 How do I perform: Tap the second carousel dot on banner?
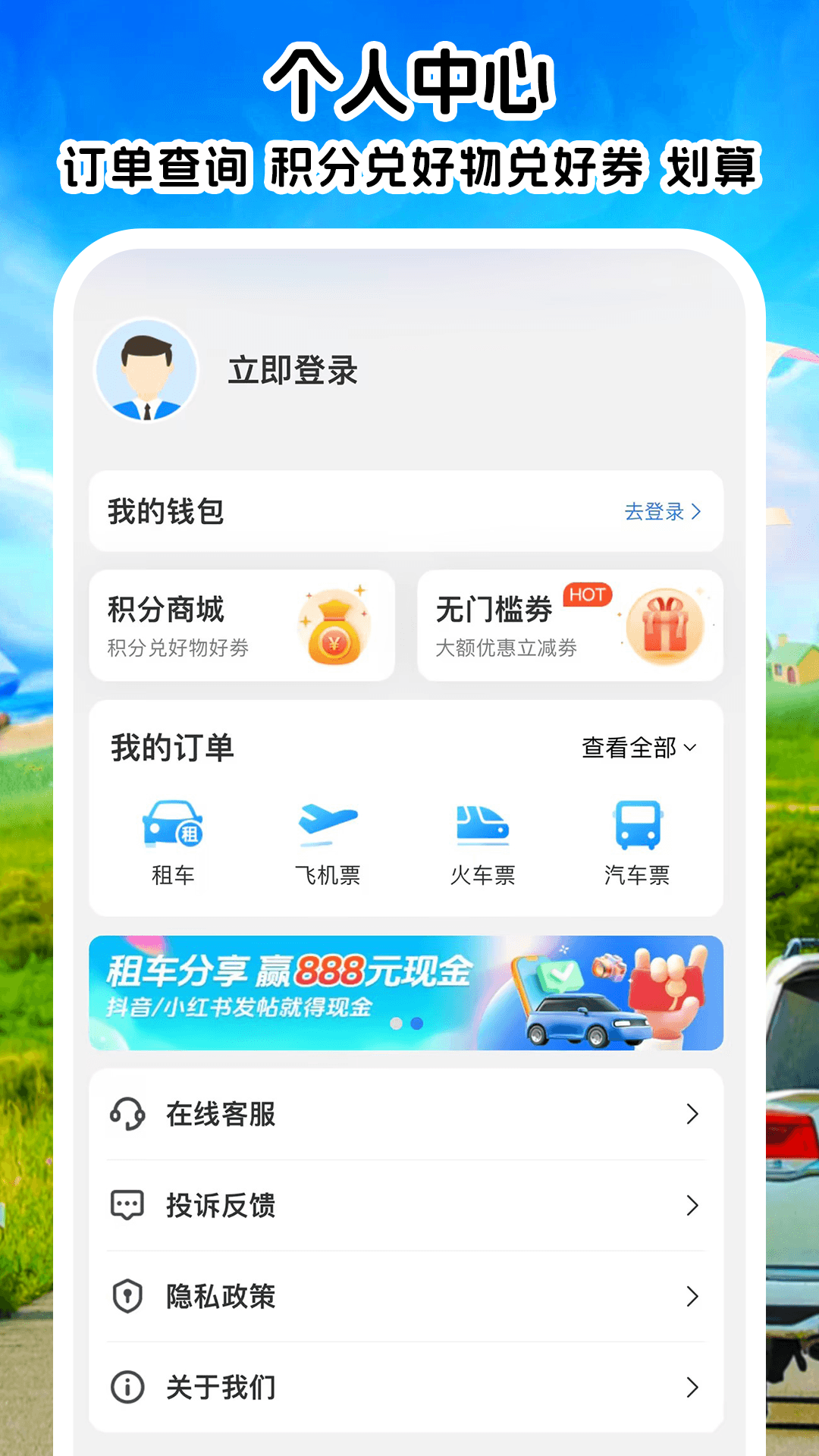pos(416,1024)
